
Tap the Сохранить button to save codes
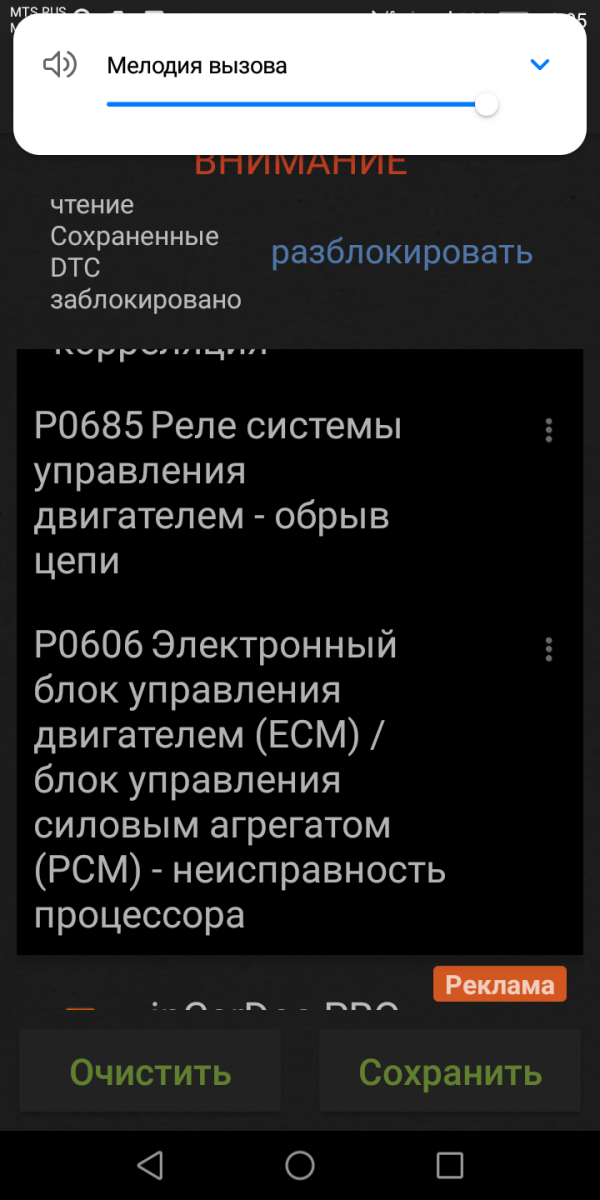[x=450, y=1072]
